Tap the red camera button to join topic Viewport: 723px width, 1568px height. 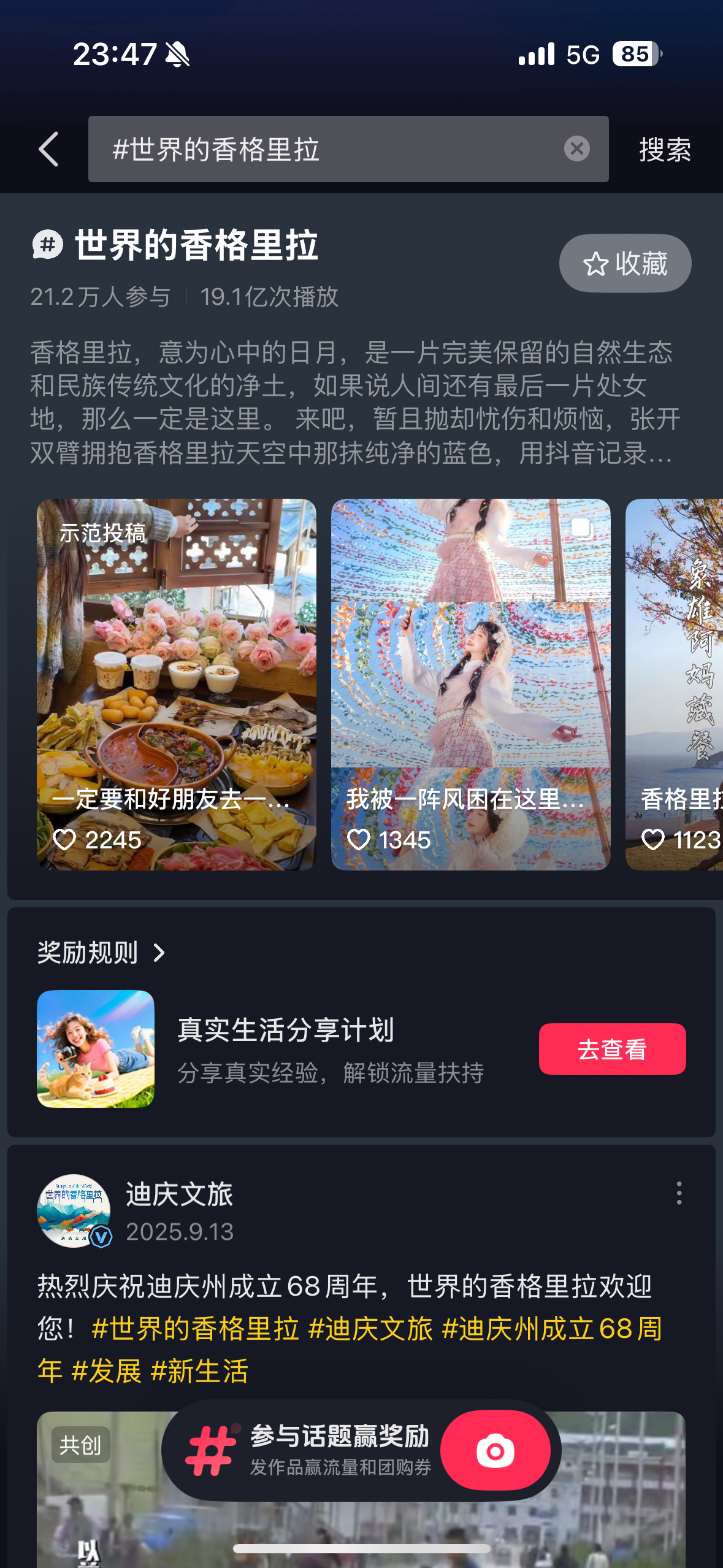pyautogui.click(x=495, y=1450)
